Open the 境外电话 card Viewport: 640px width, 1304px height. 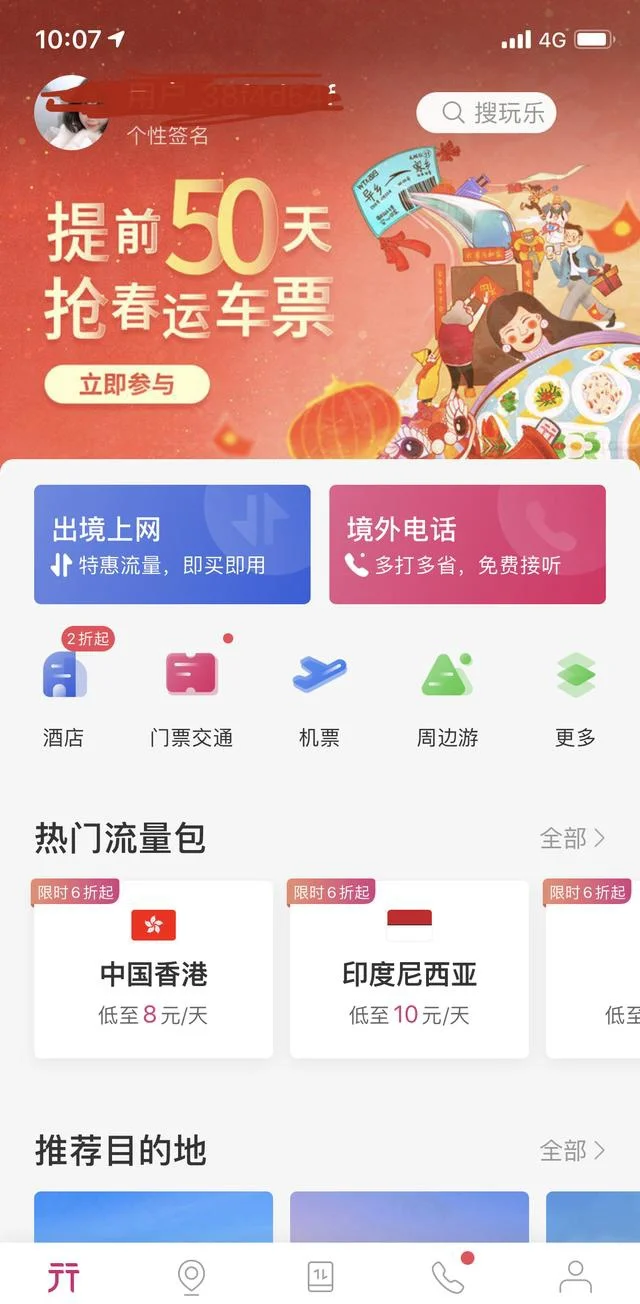(x=467, y=545)
